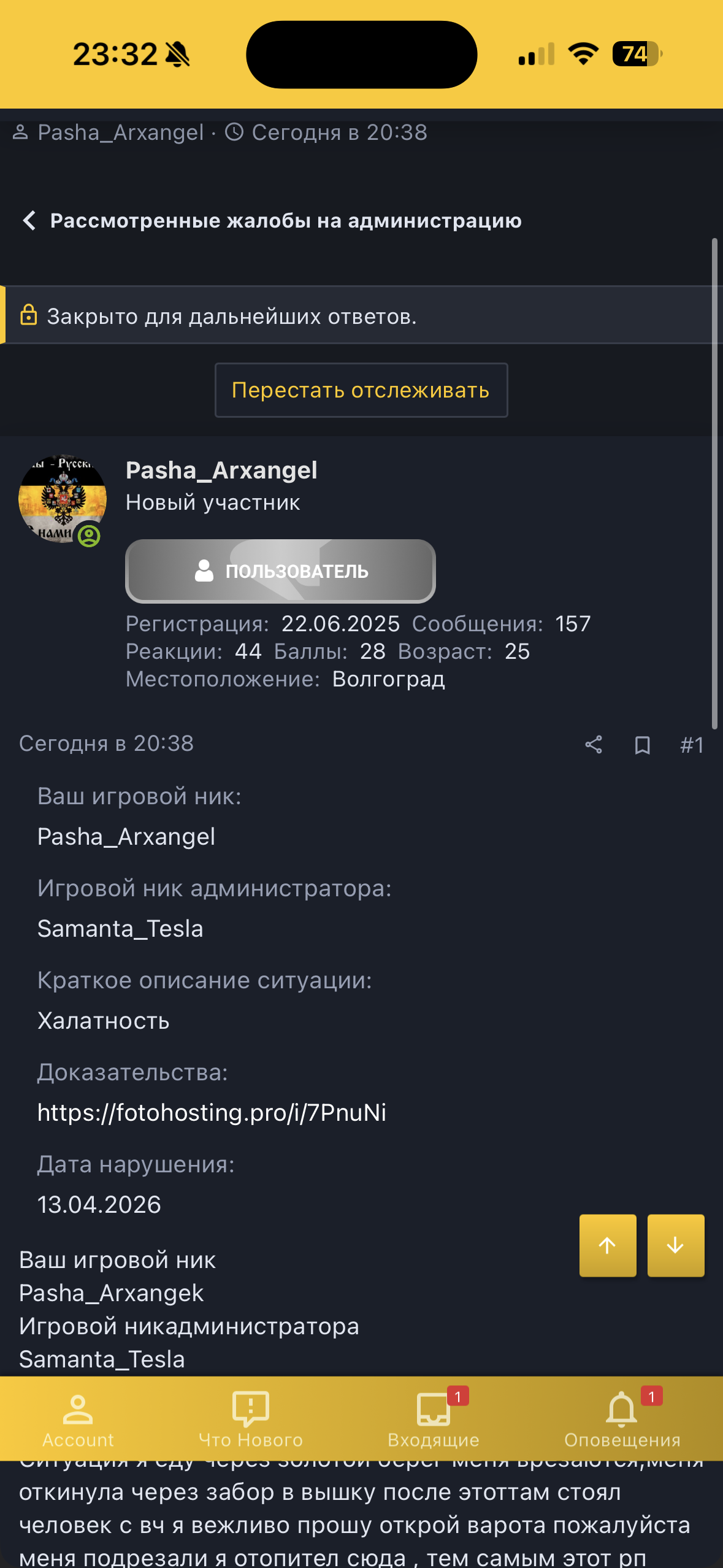The image size is (723, 1568).
Task: Open post number #1 permalink
Action: coord(691,745)
